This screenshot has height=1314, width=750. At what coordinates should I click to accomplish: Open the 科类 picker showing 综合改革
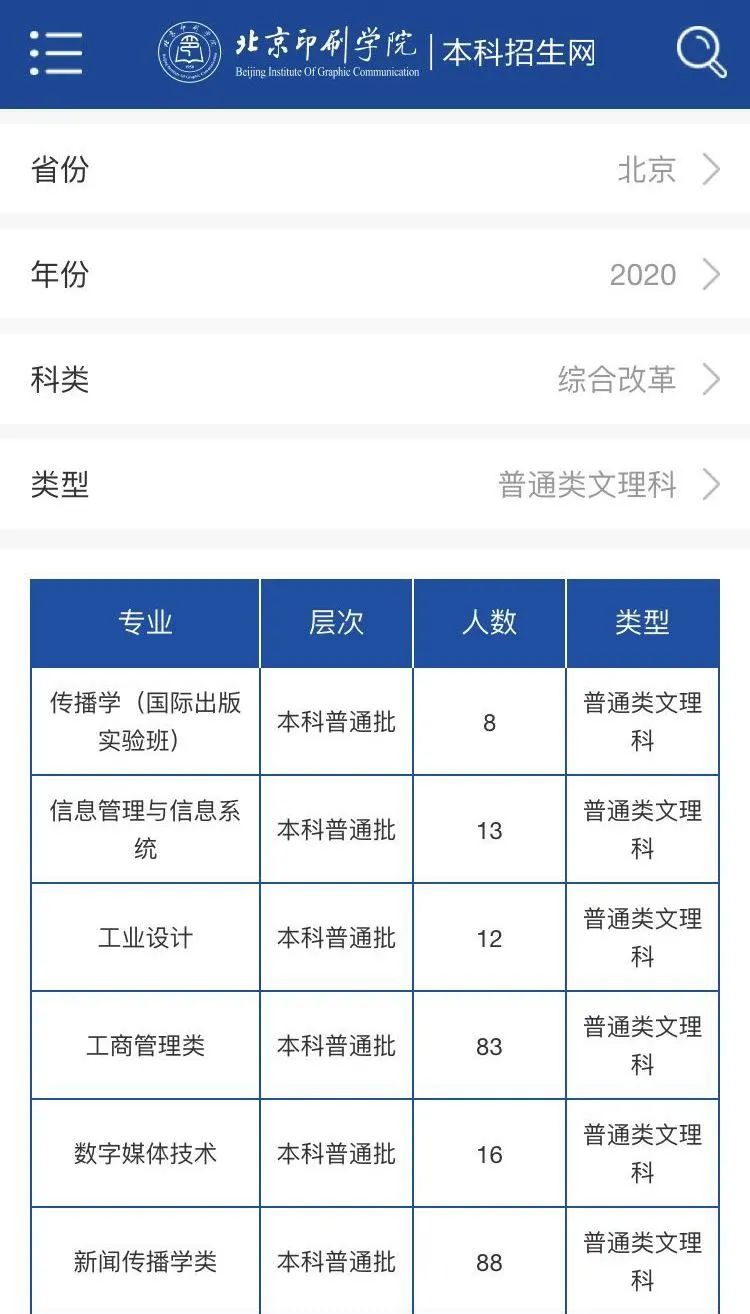tap(375, 379)
